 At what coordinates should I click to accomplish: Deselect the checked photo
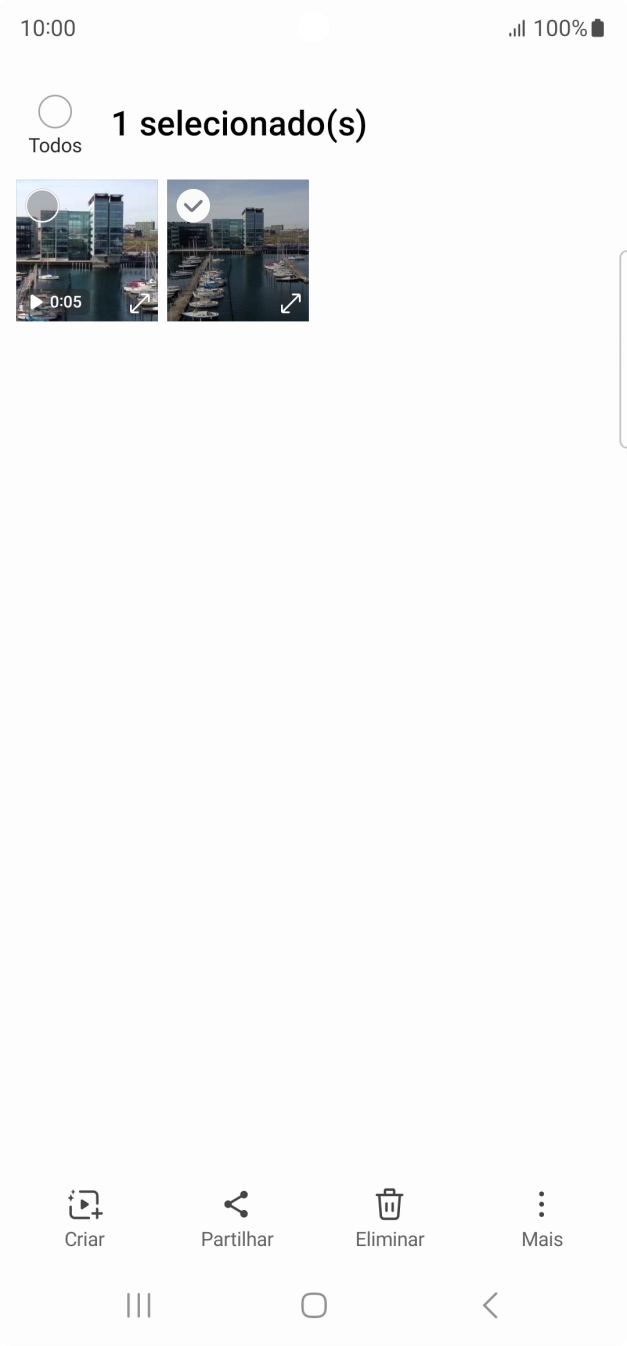point(193,206)
